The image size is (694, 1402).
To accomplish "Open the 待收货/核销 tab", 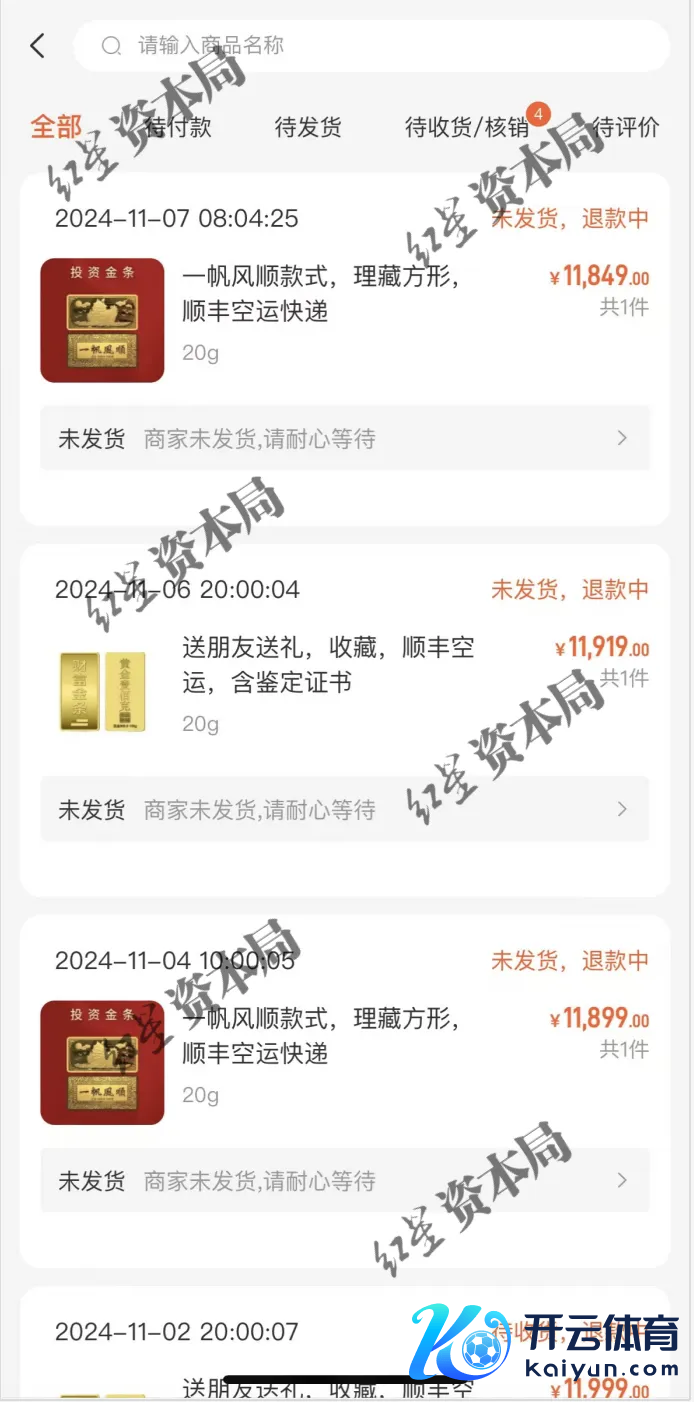I will coord(467,127).
